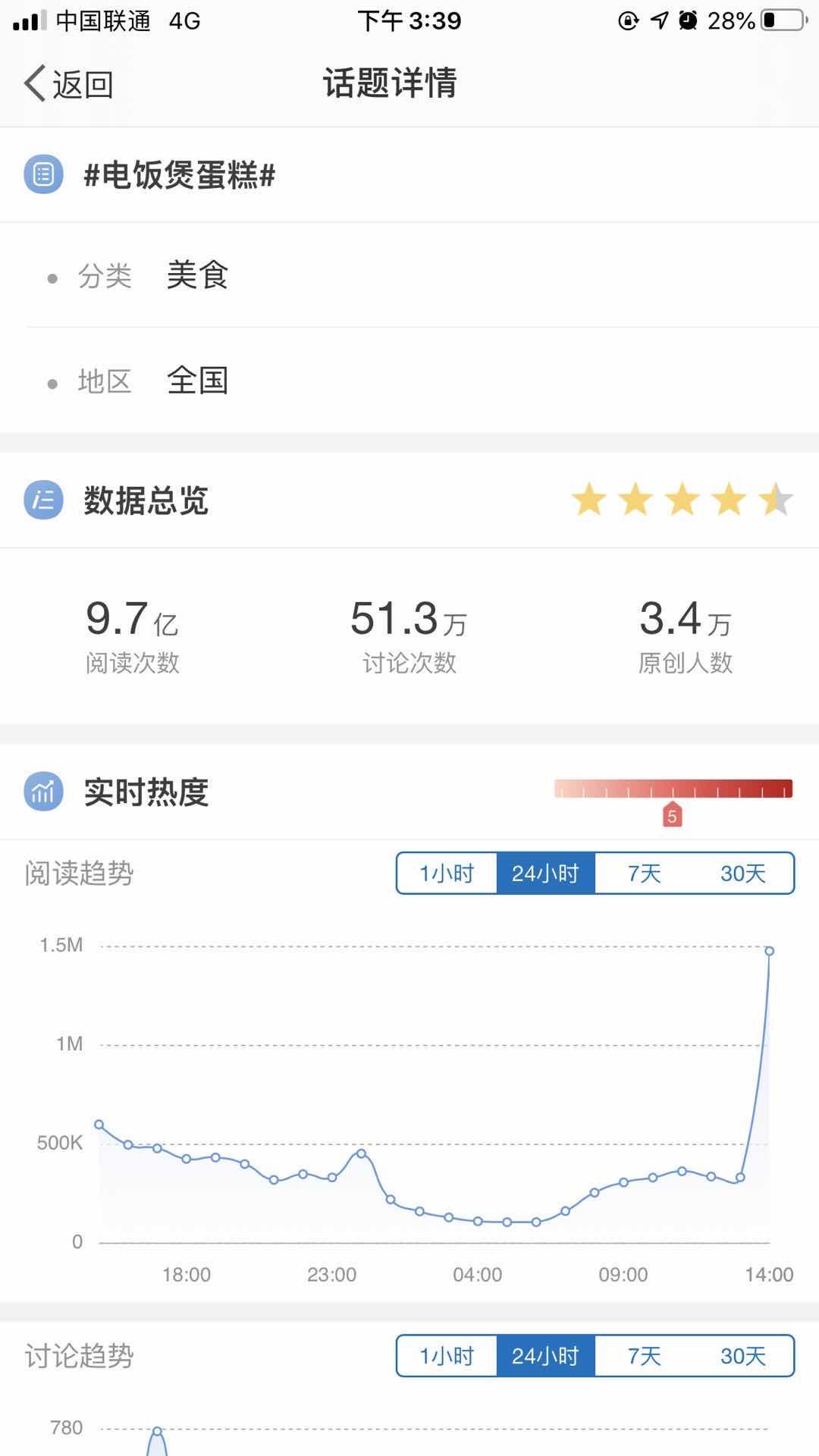Select the 美食 category label
This screenshot has height=1456, width=819.
(x=199, y=277)
